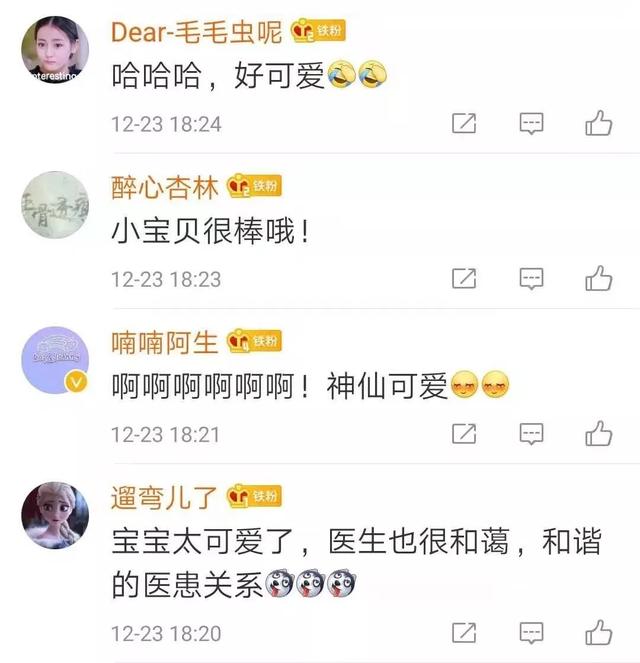The image size is (640, 663).
Task: Reply to the comment from 喃喃阿生
Action: coord(531,434)
